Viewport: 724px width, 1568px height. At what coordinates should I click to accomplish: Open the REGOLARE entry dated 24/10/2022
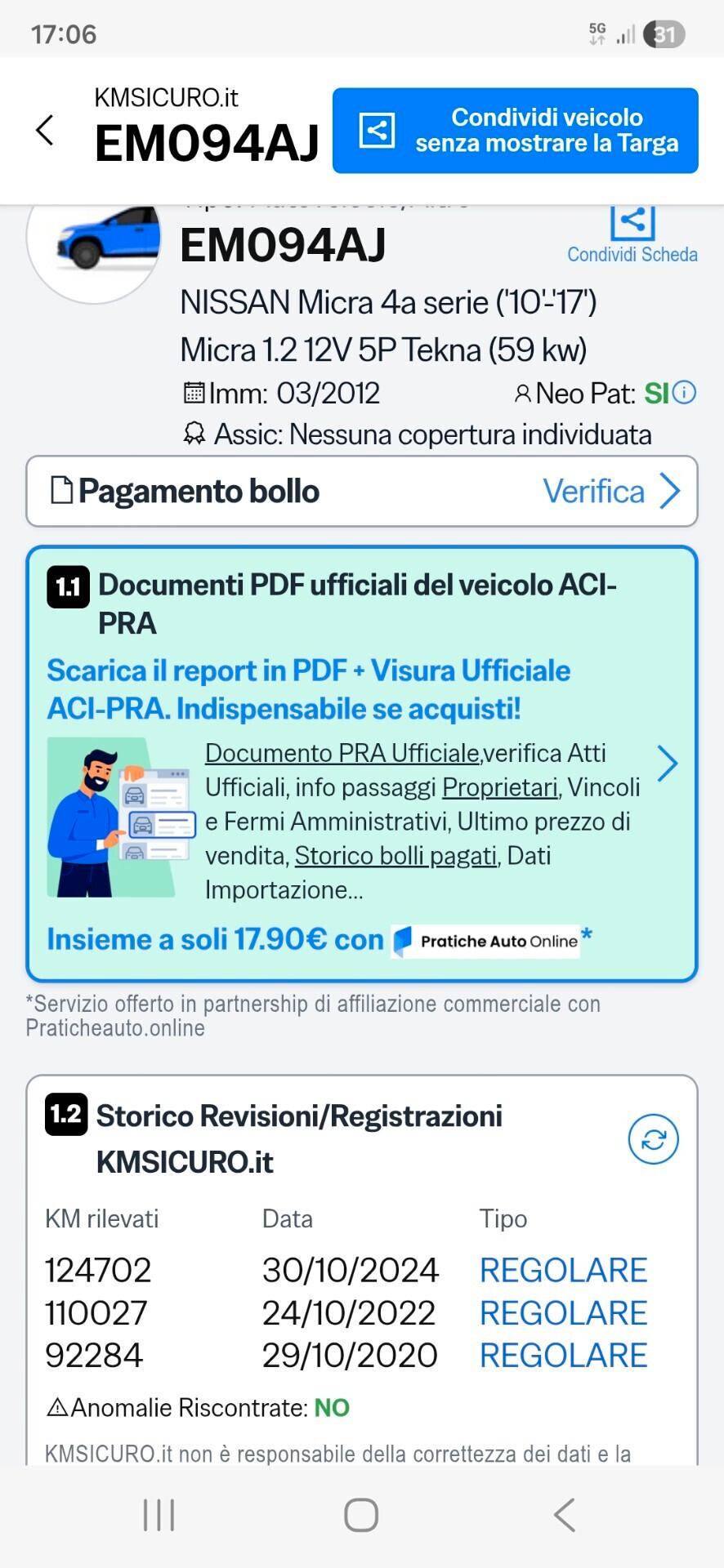click(563, 1312)
